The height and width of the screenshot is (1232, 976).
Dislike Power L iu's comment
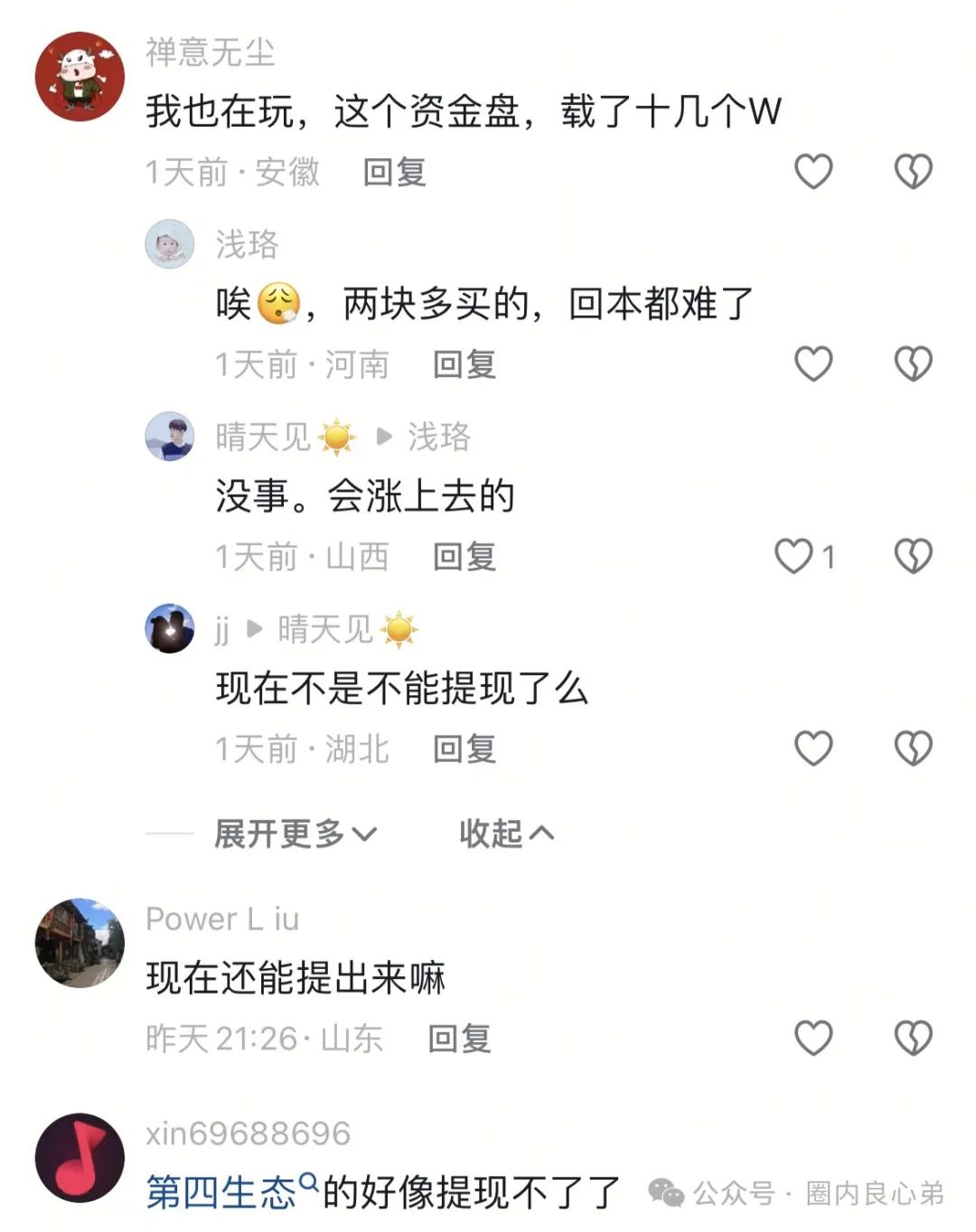[913, 1038]
